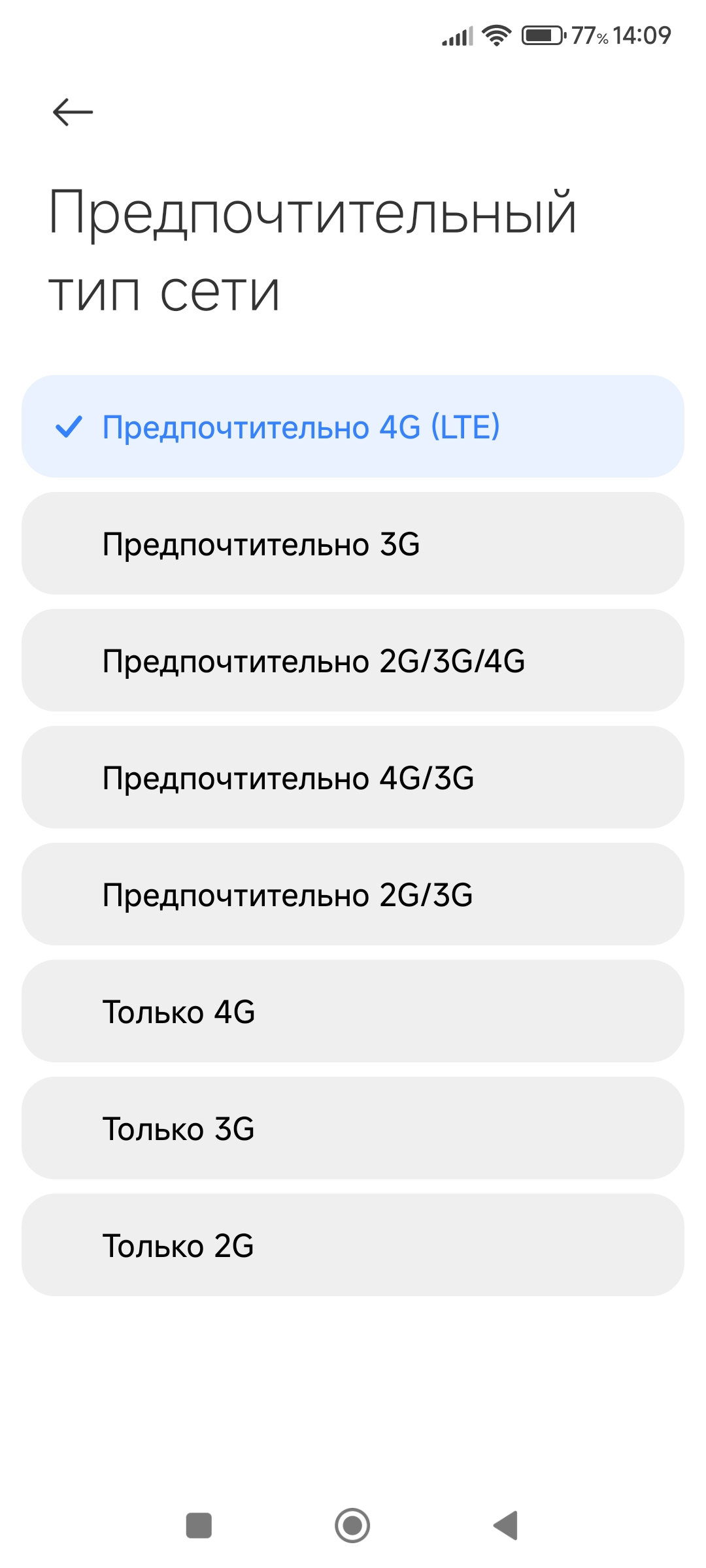Choose the Только 3G option

353,1128
